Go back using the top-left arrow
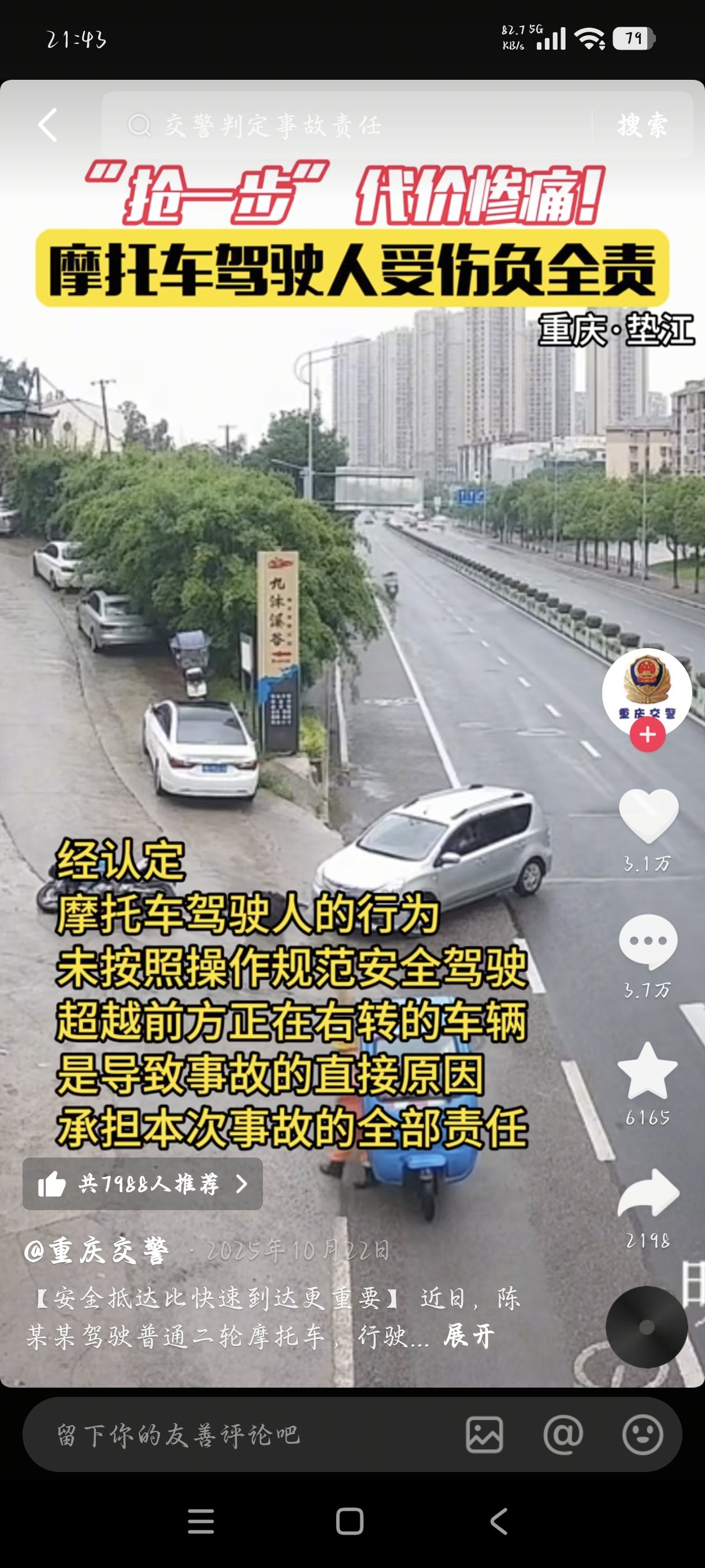This screenshot has height=1568, width=705. (48, 125)
